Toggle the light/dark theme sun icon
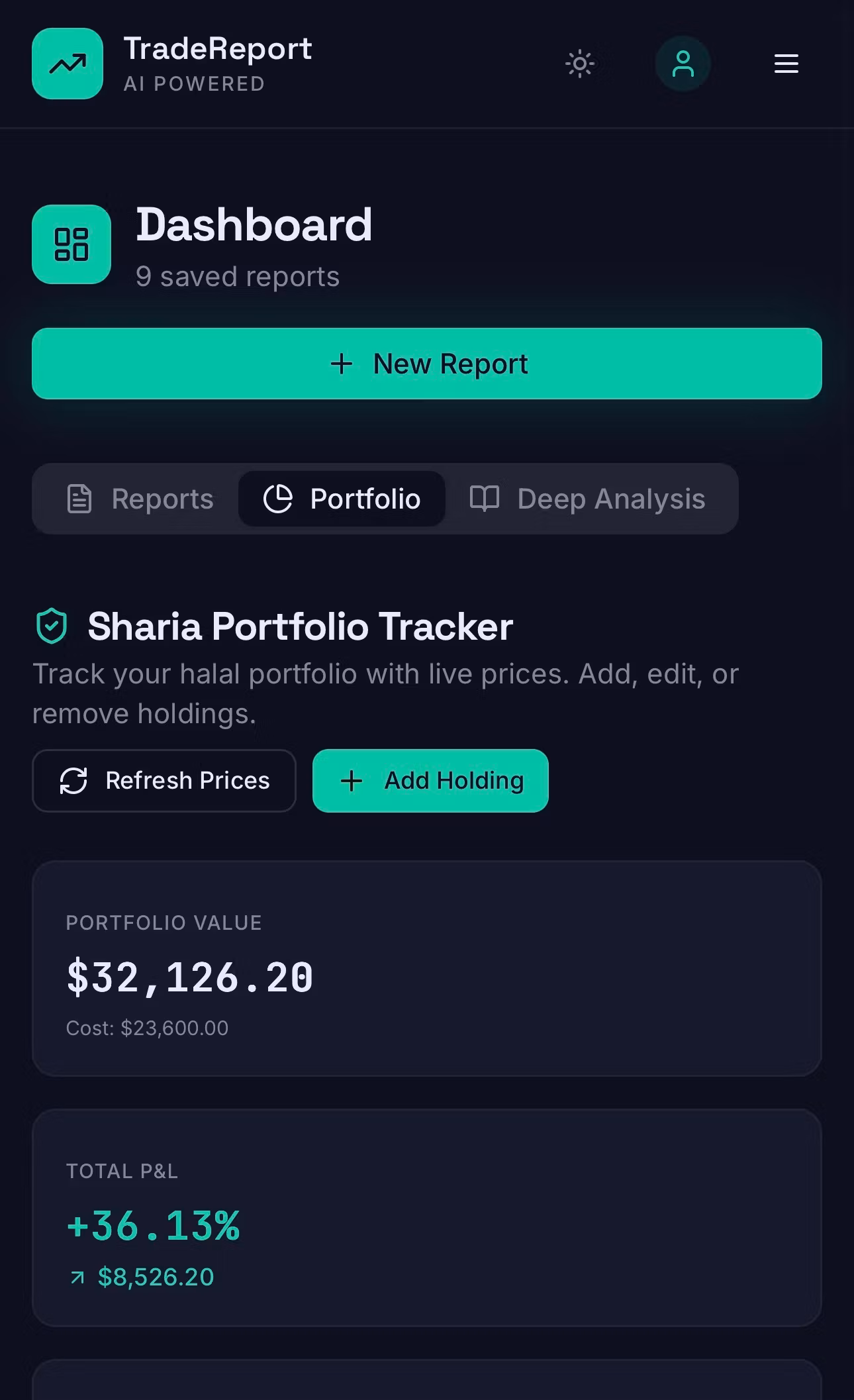854x1400 pixels. tap(580, 64)
